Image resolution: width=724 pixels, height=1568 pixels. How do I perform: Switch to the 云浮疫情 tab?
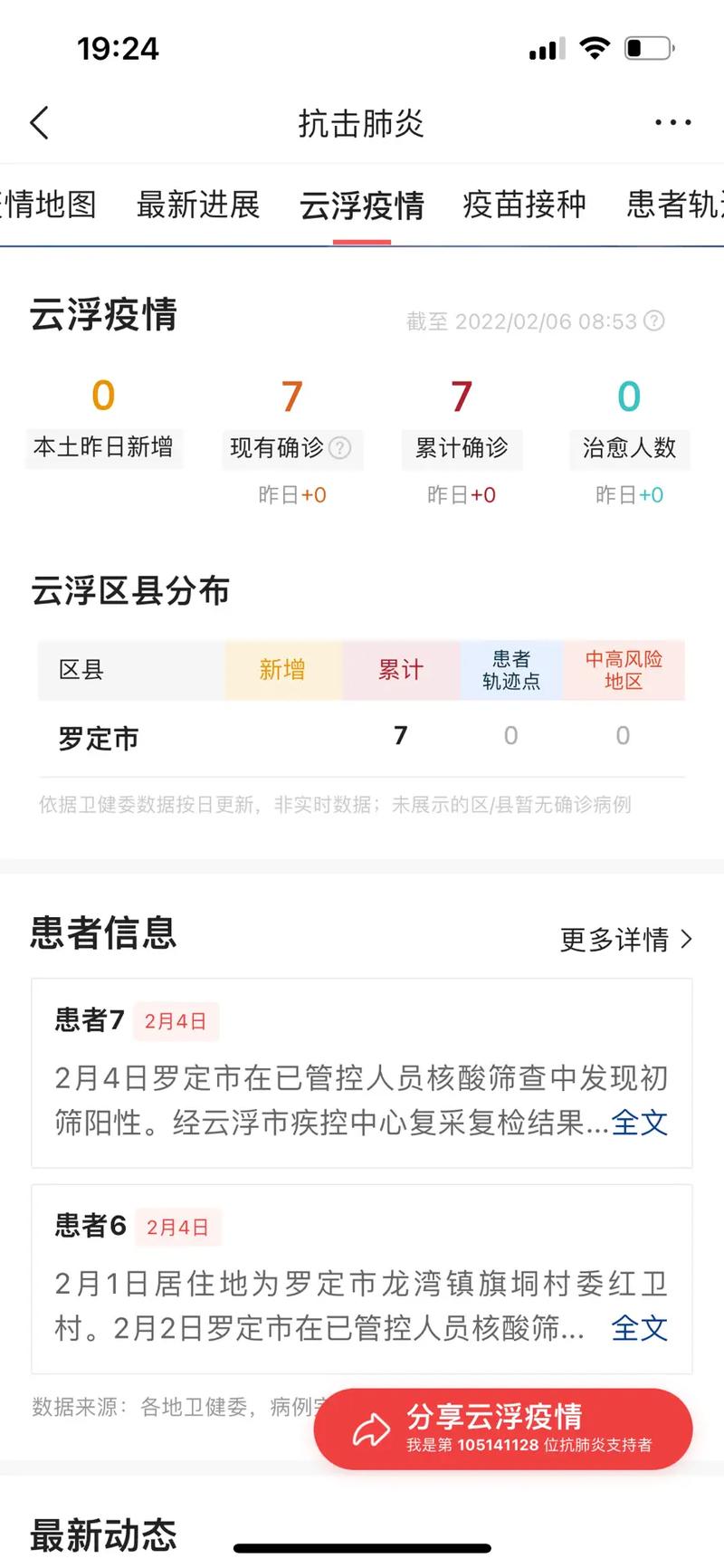point(362,206)
